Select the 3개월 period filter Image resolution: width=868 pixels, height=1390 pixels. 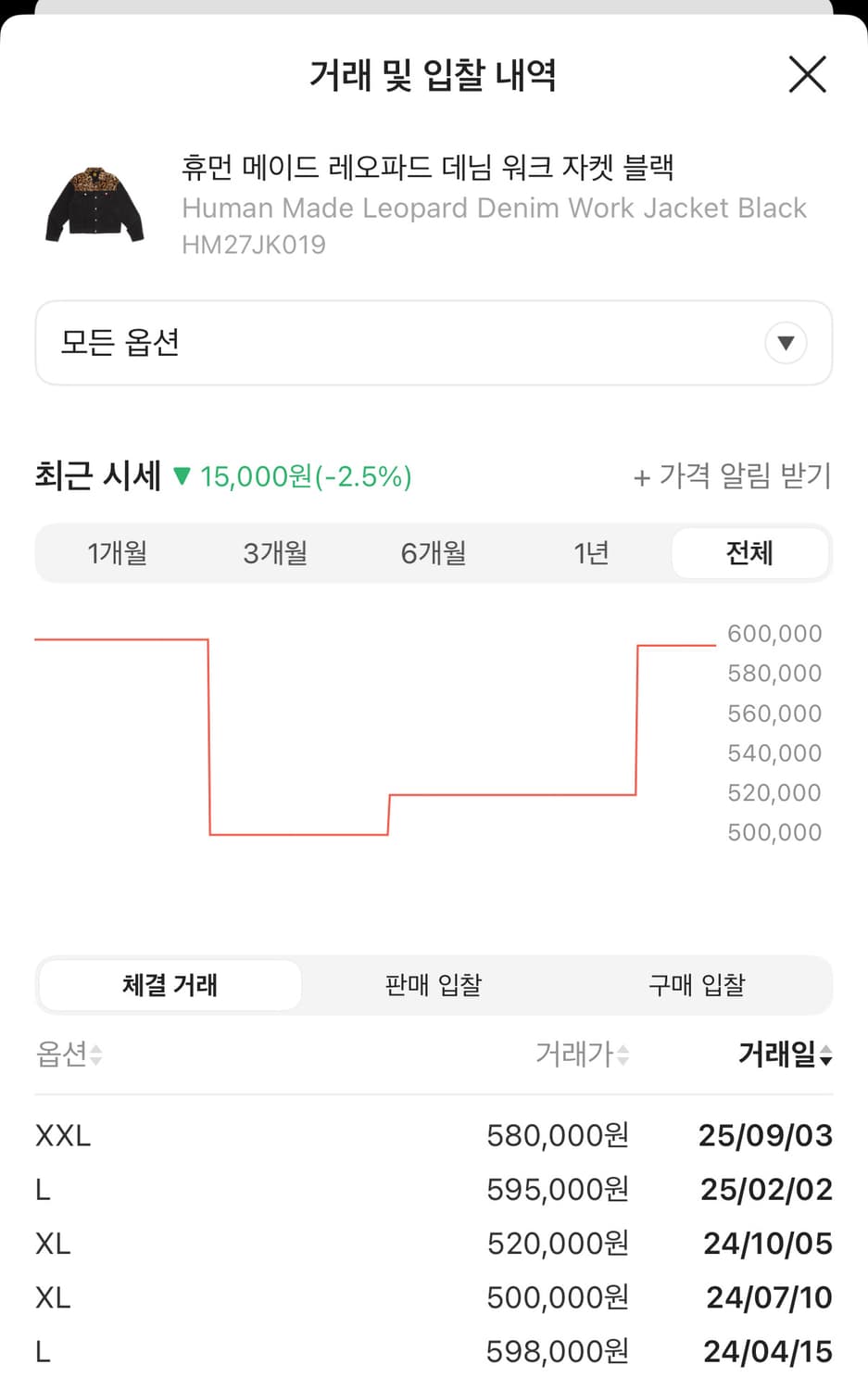274,552
